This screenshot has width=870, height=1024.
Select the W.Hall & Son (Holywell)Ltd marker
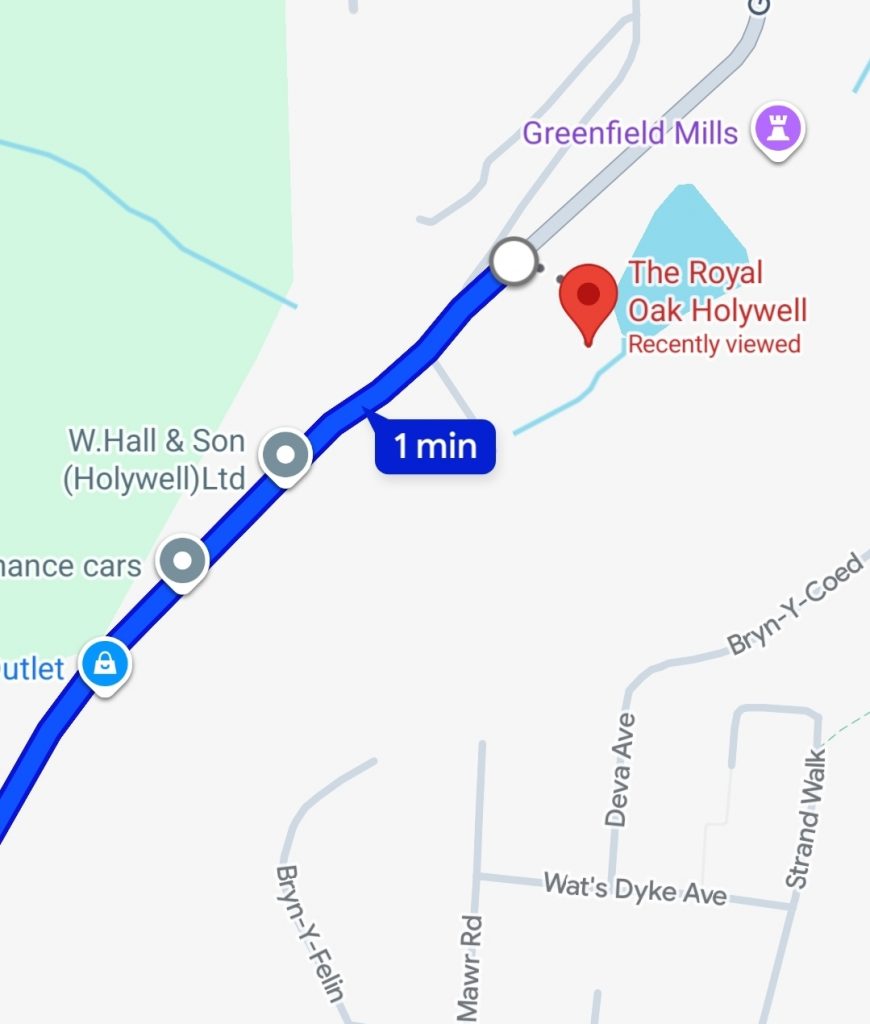[x=286, y=456]
